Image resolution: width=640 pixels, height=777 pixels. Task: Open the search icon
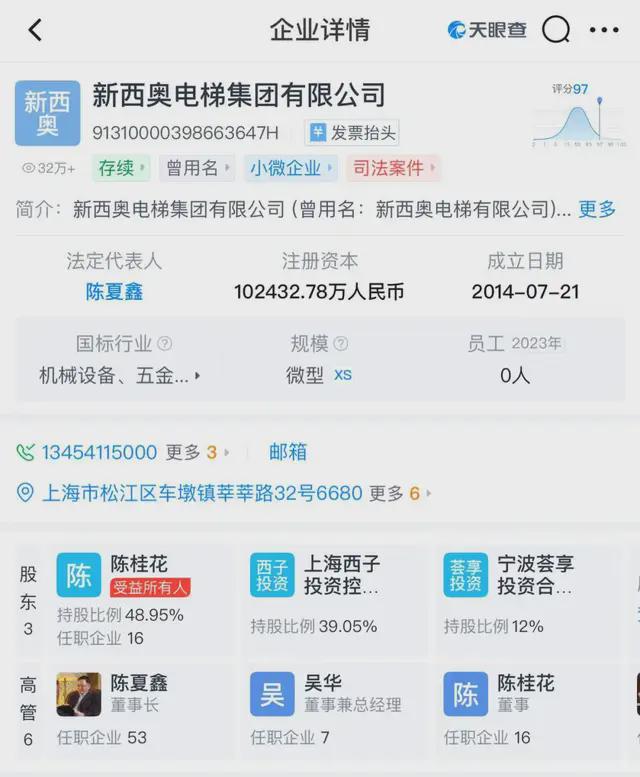coord(556,30)
